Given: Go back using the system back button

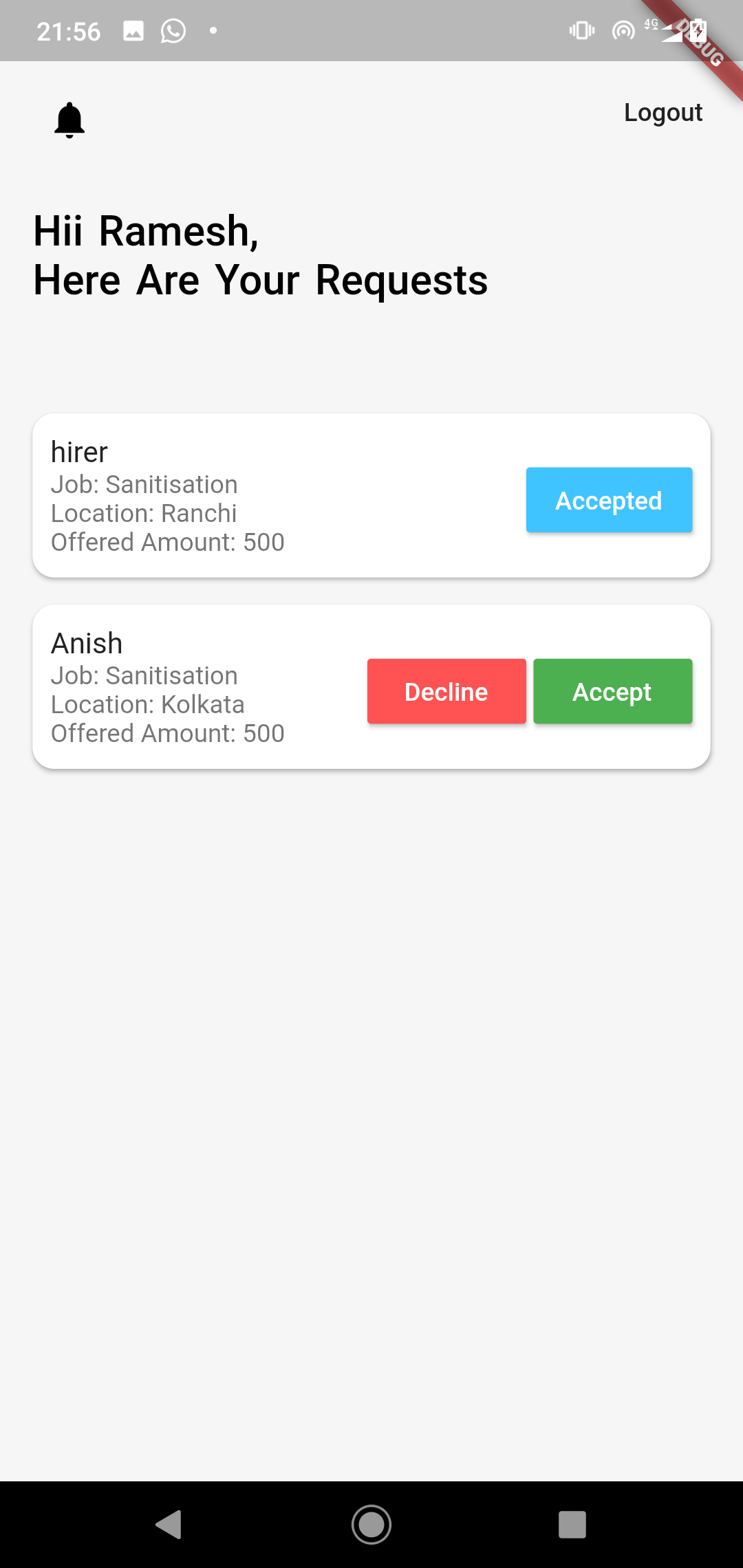Looking at the screenshot, I should point(169,1524).
